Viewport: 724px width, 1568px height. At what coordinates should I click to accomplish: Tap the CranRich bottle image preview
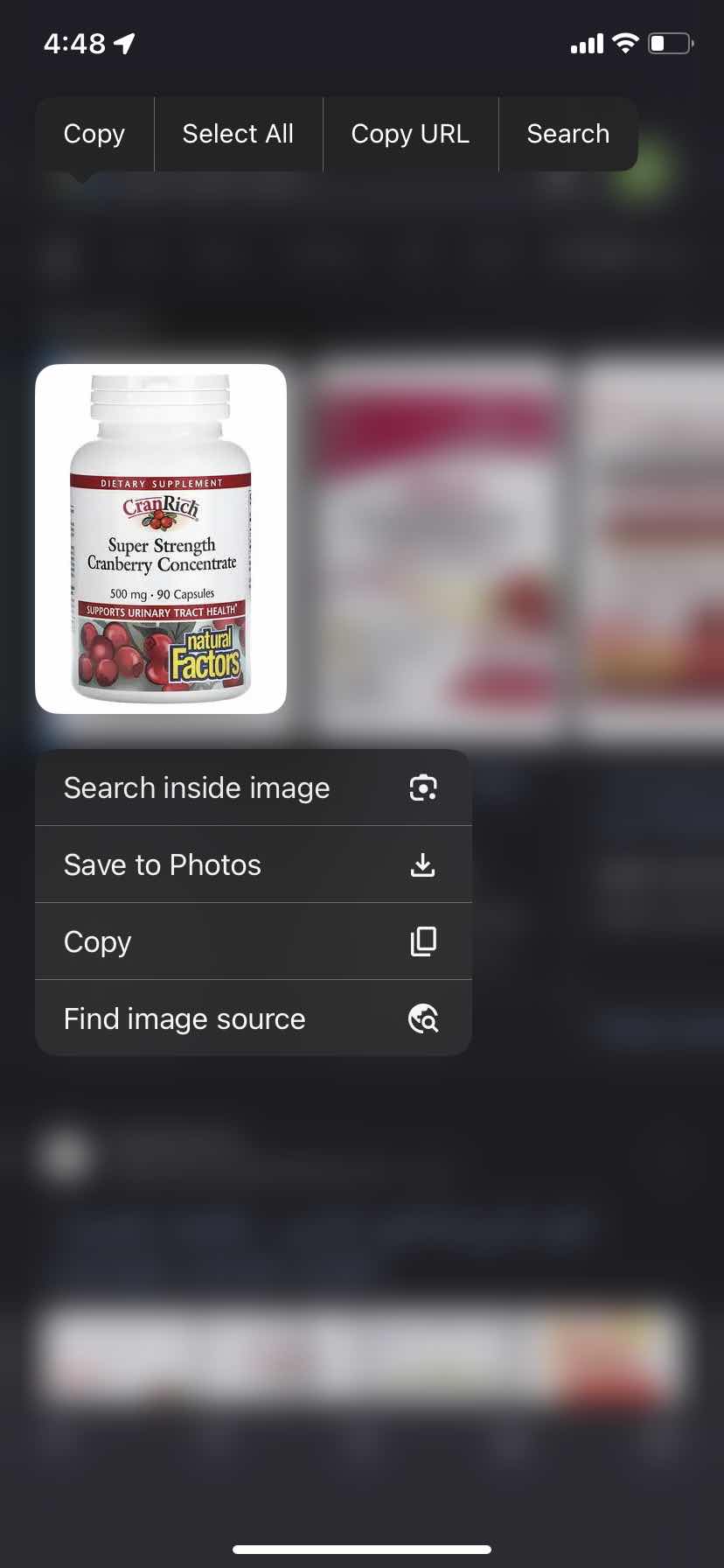point(161,539)
